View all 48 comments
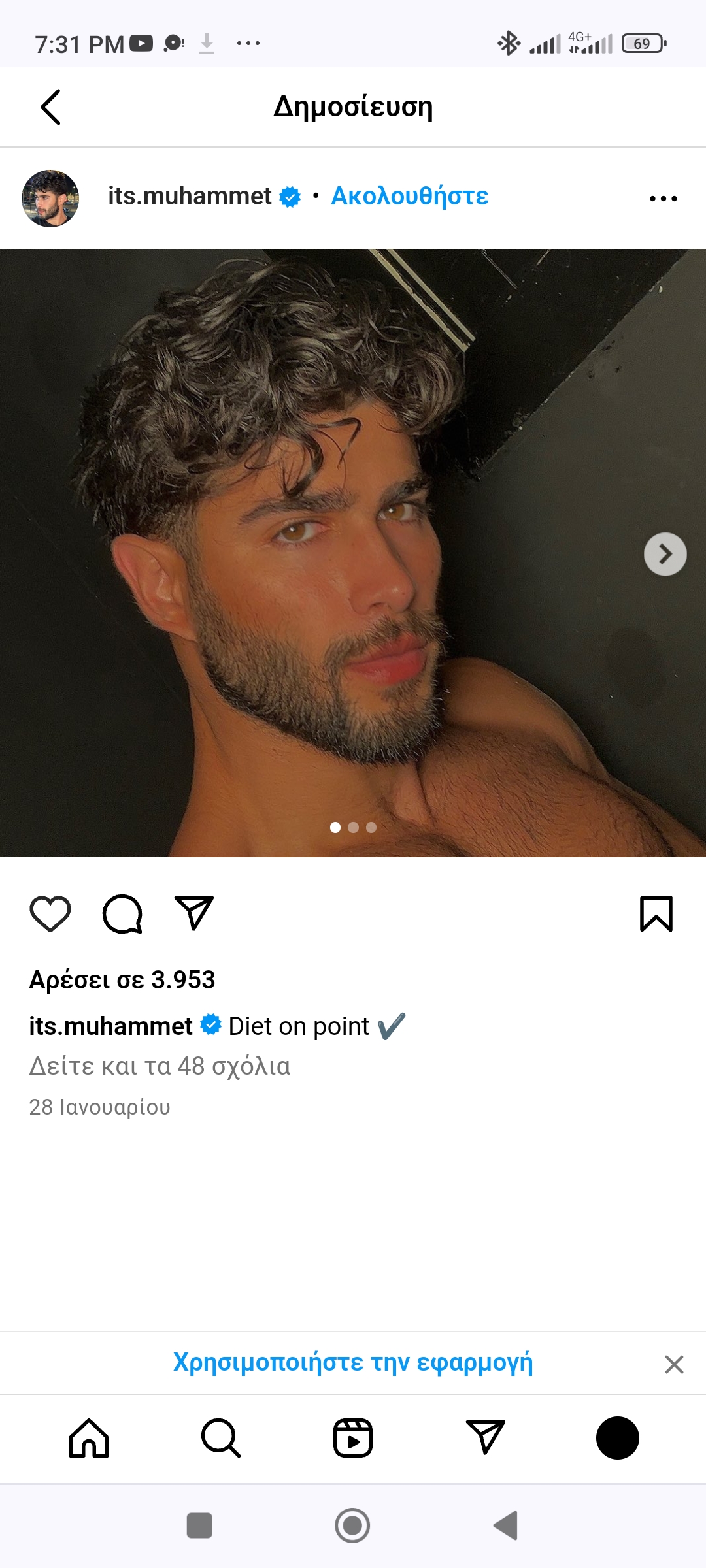 coord(160,1066)
